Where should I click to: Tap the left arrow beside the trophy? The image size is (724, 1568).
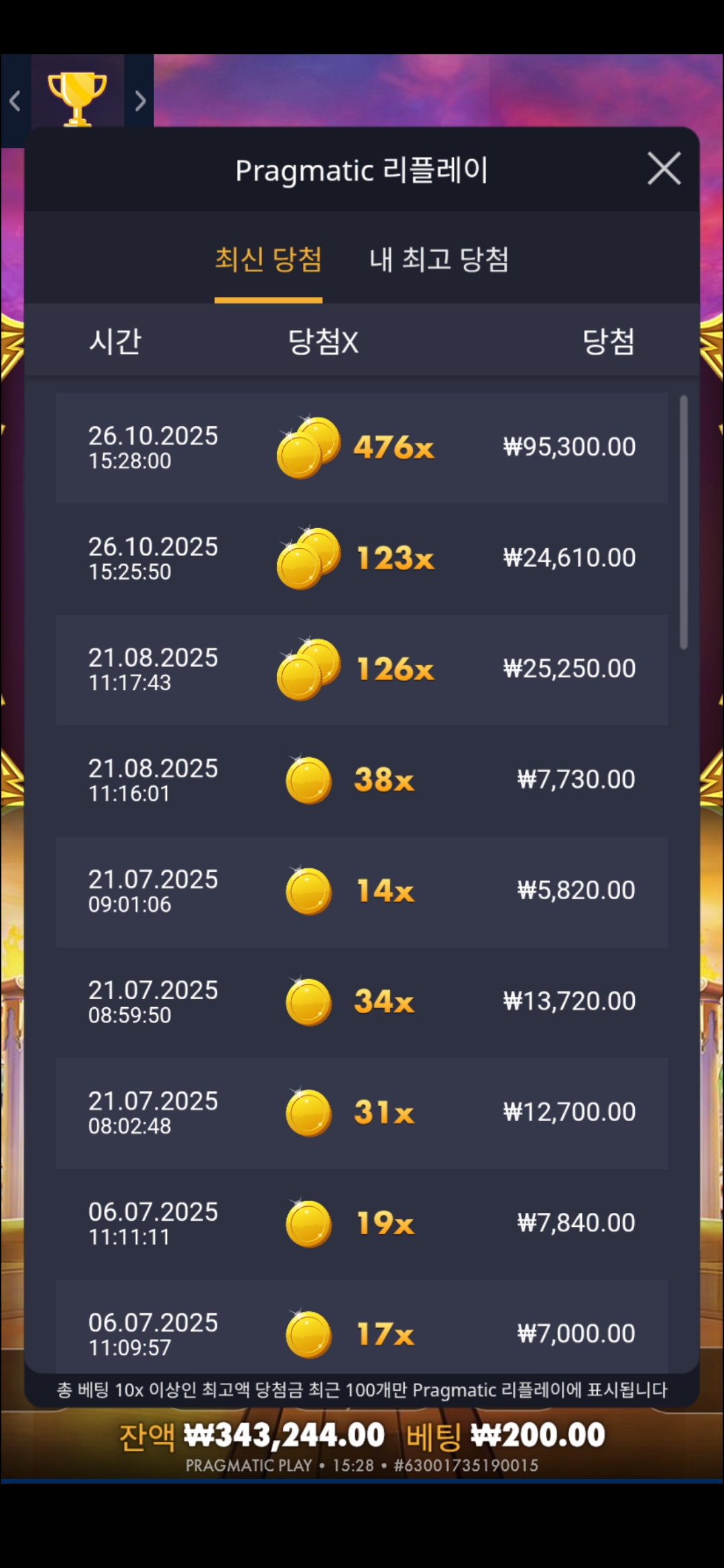coord(15,101)
